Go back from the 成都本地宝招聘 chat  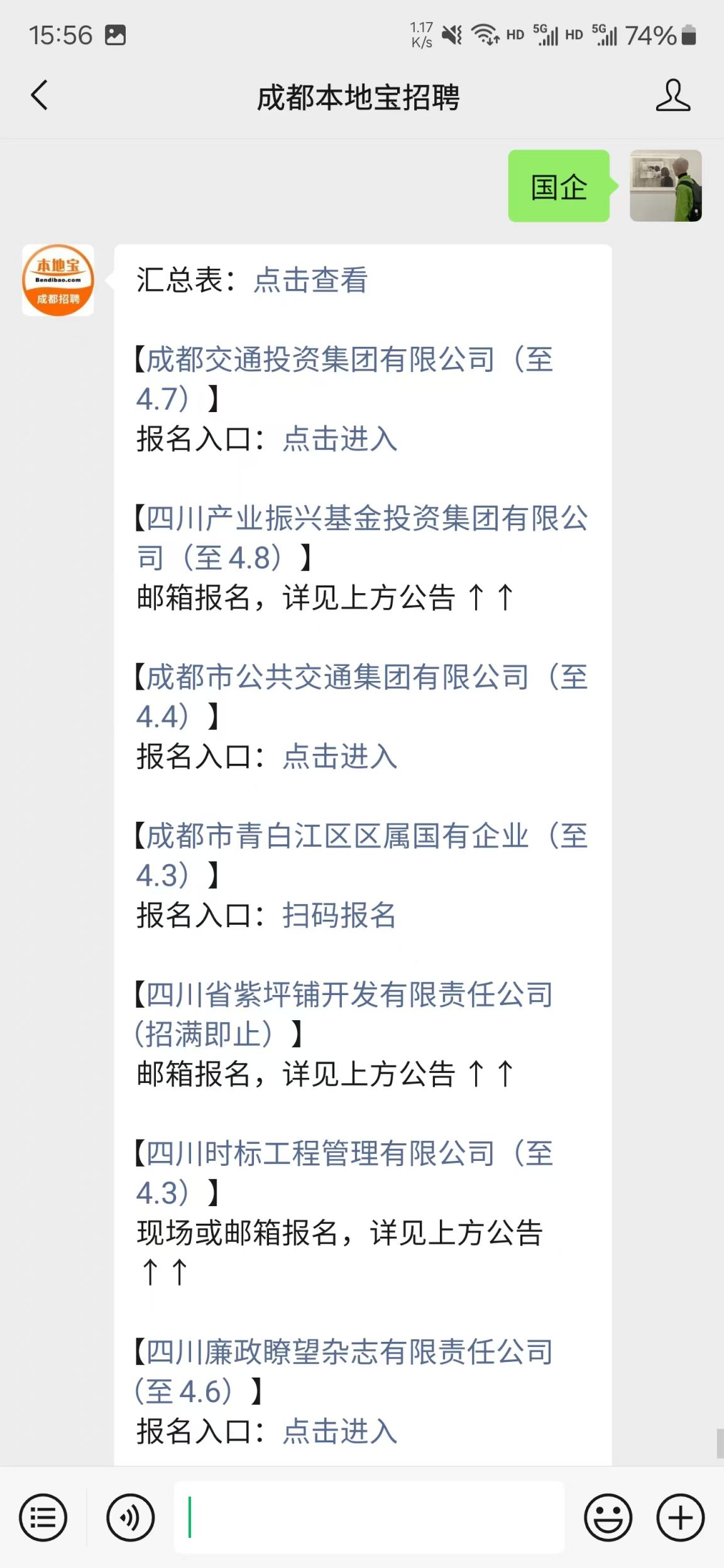39,95
